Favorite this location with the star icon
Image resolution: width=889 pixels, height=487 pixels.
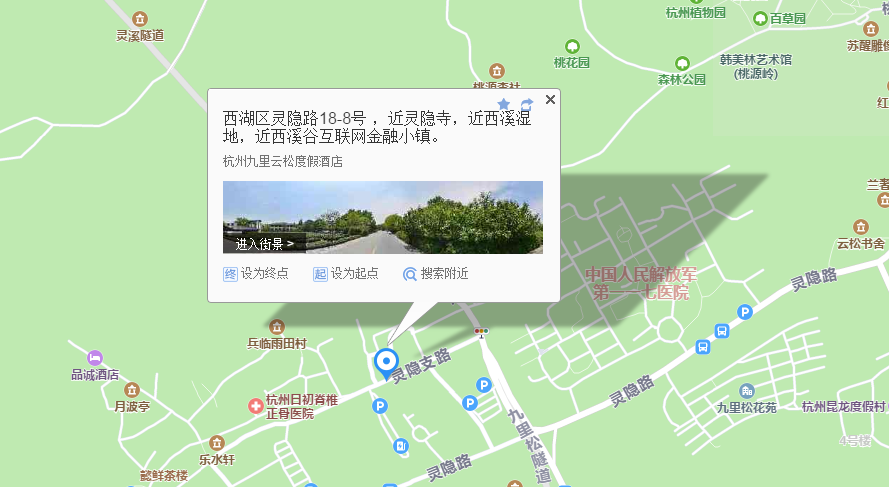504,105
